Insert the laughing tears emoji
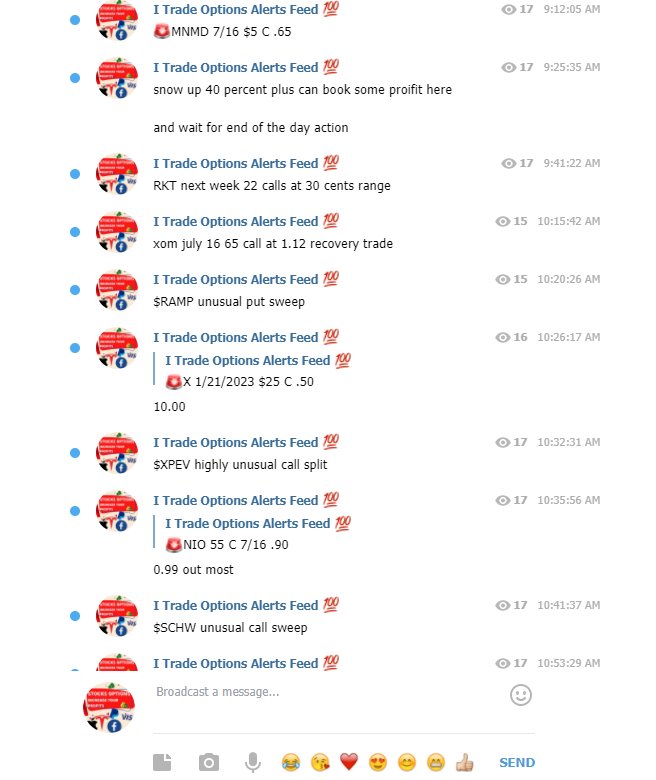 291,763
